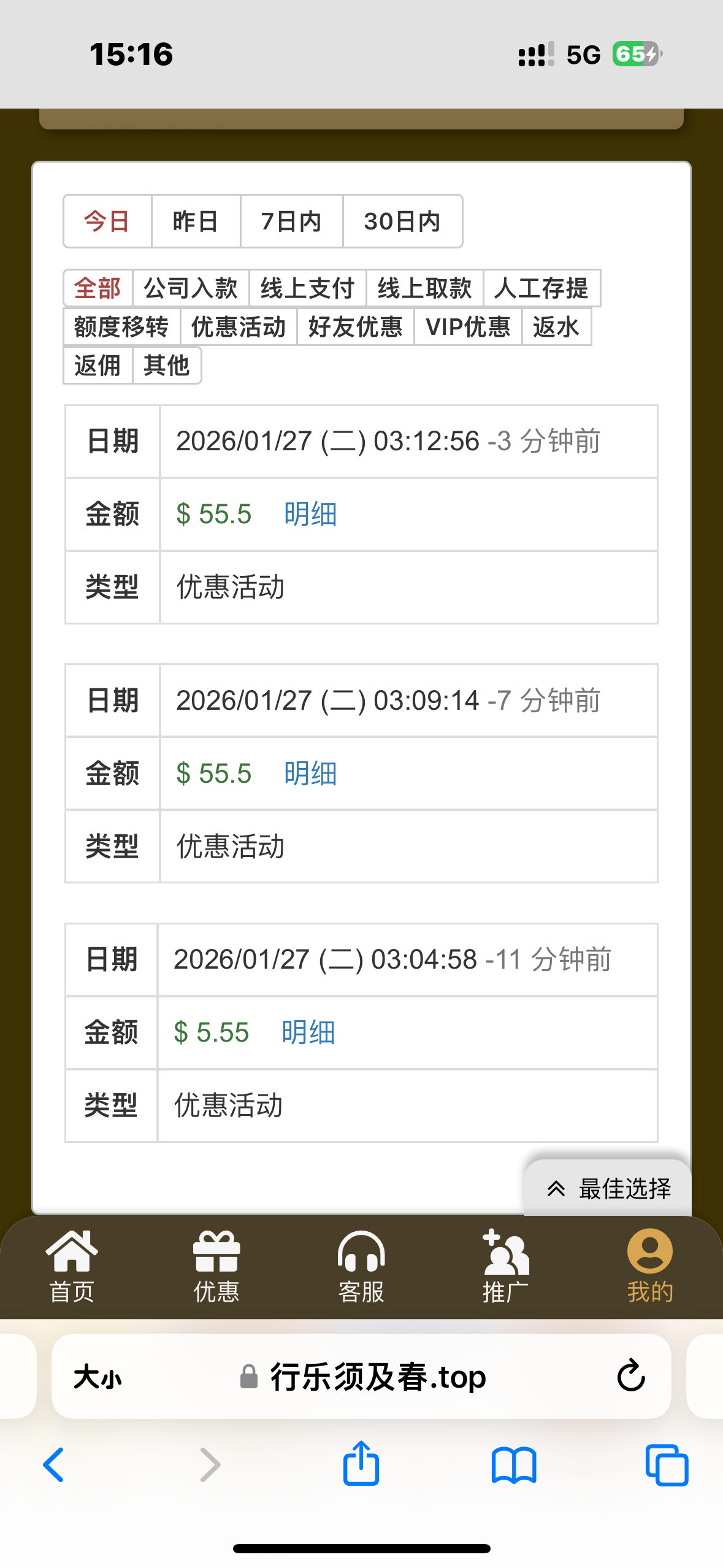Filter records by 公司入款

click(191, 288)
